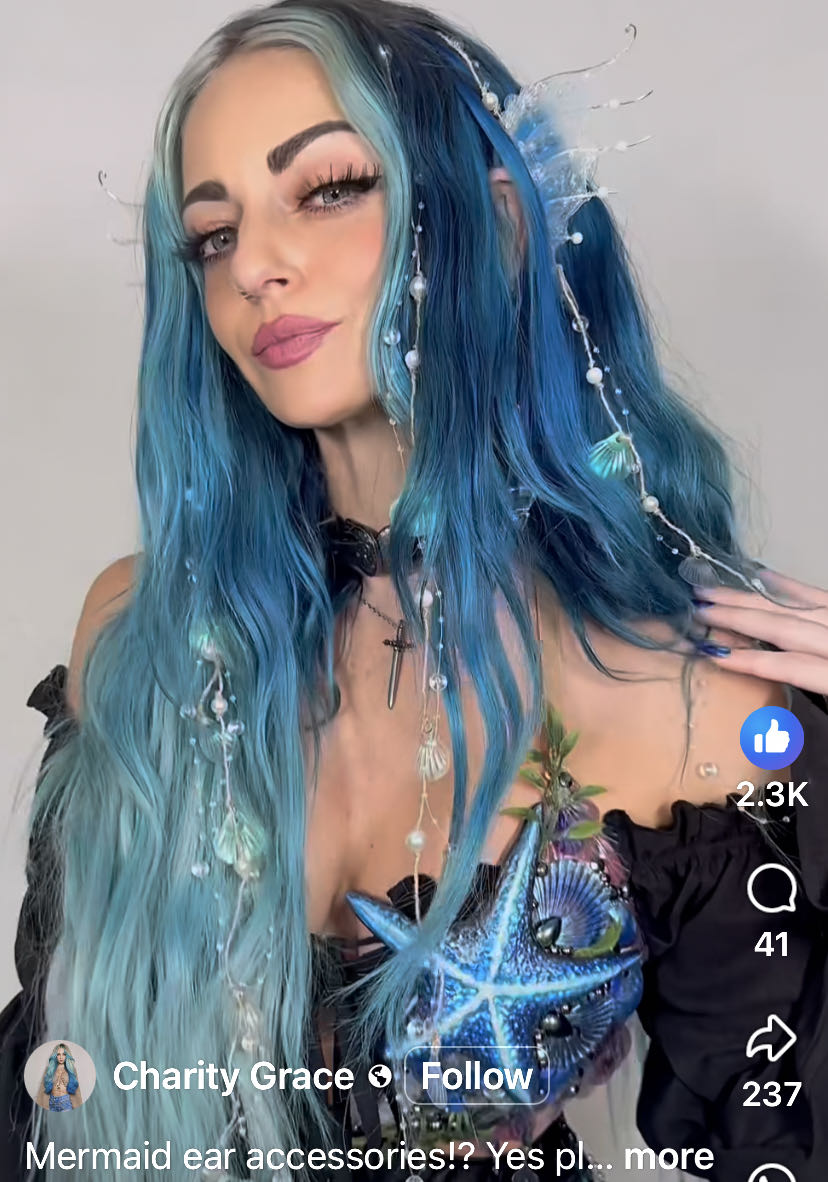Screen dimensions: 828x1182
Task: Follow Charity Grace
Action: (x=476, y=1076)
